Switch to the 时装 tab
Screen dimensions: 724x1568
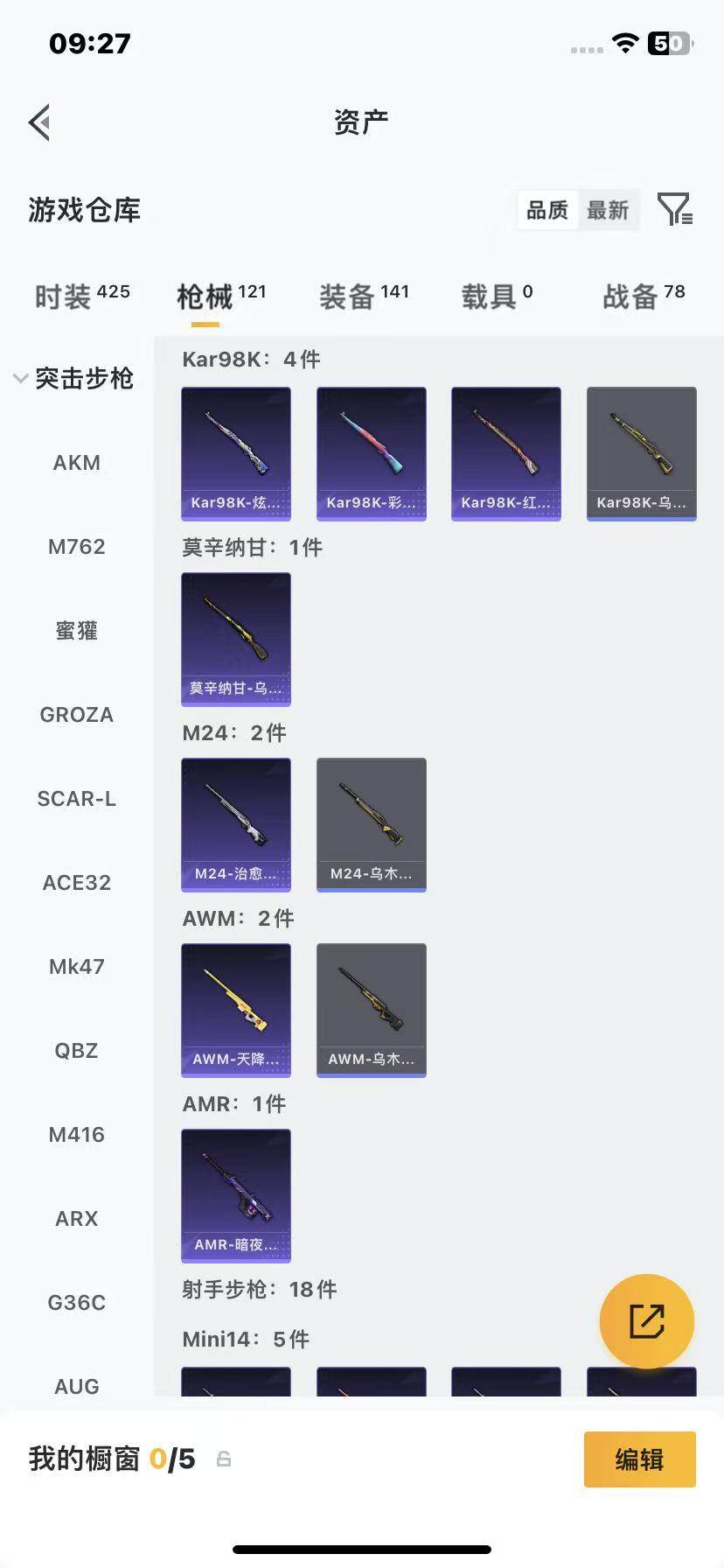82,296
